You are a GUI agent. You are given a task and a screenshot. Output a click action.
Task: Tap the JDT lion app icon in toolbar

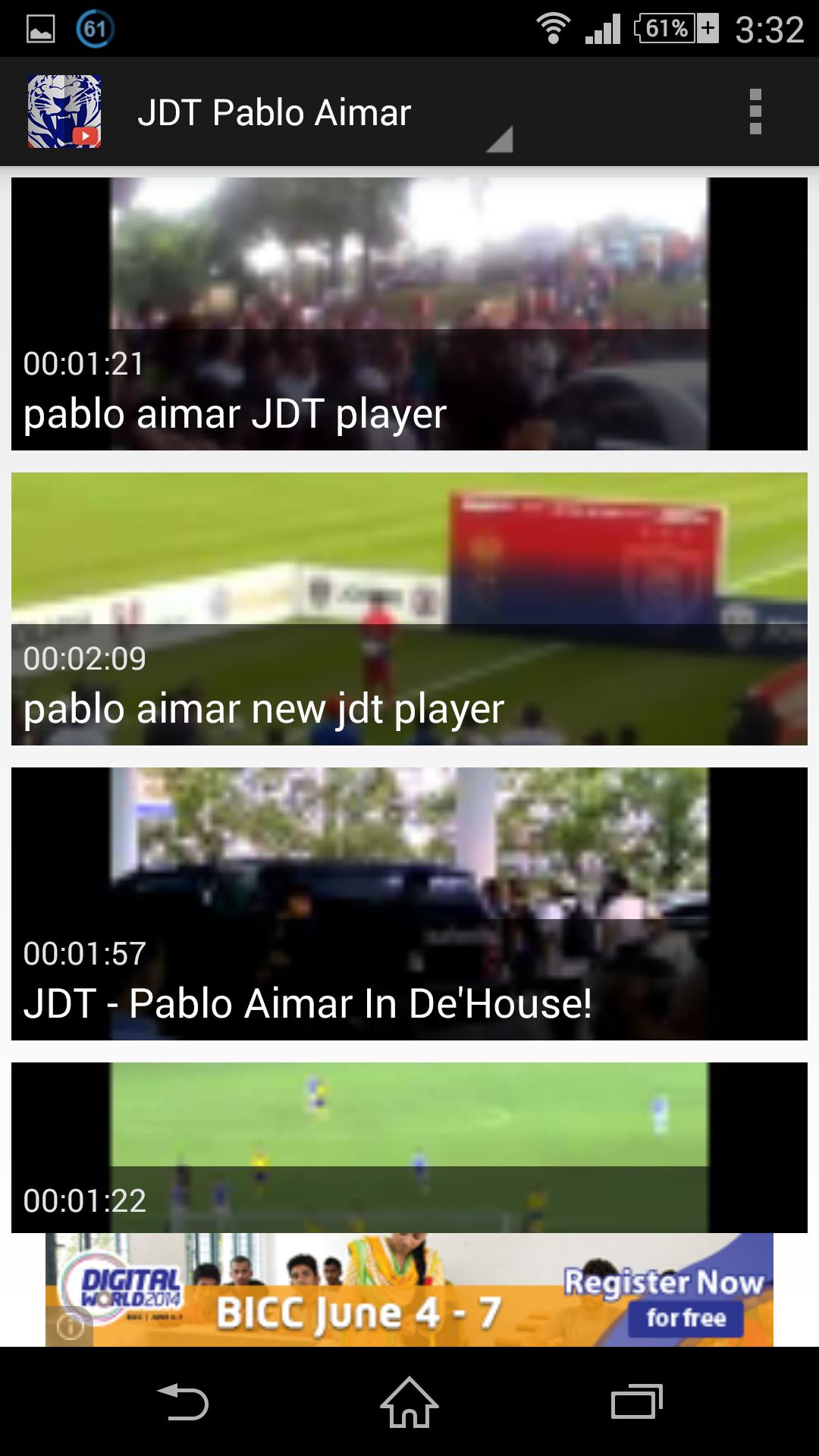[x=64, y=112]
